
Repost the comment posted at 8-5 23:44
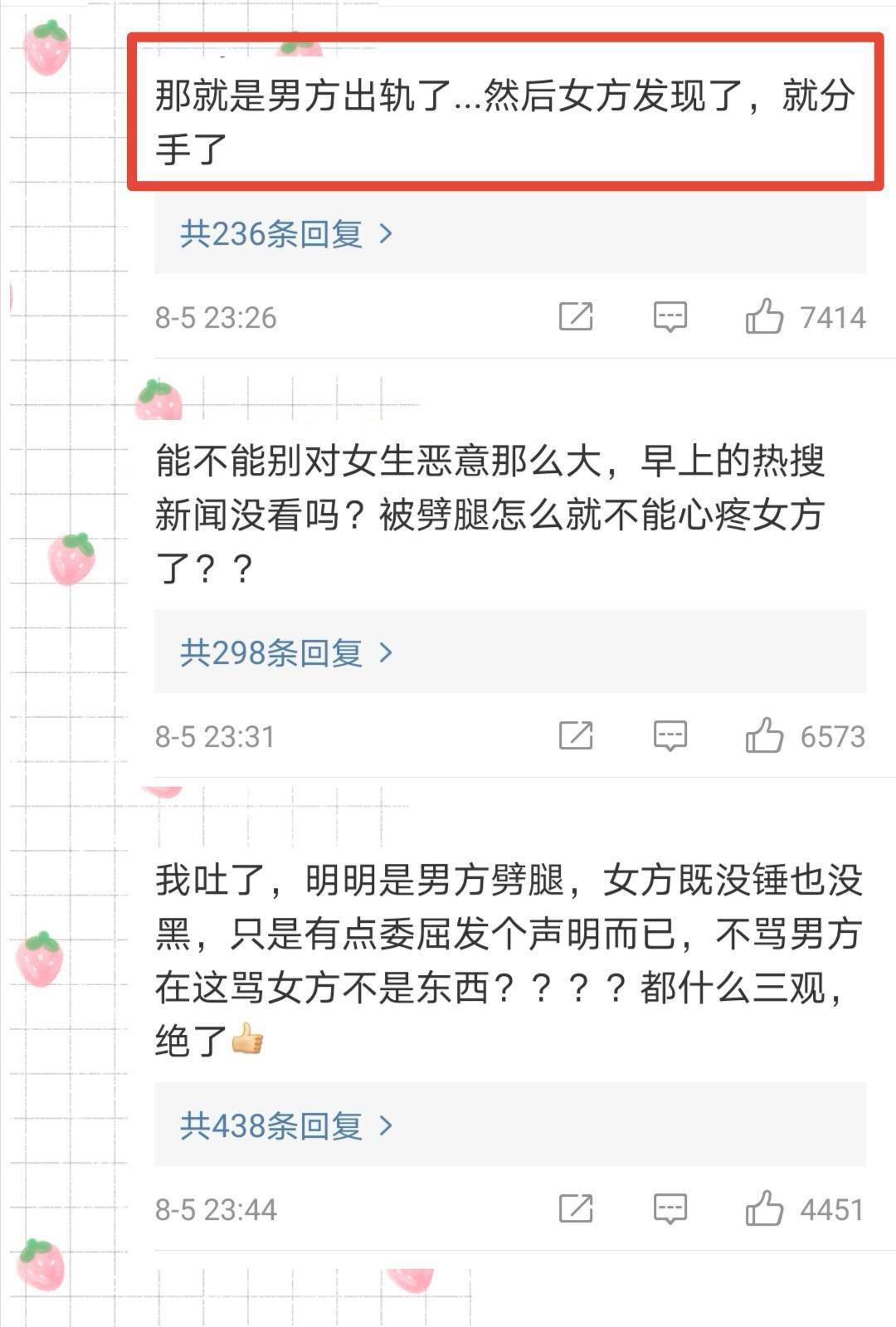tap(576, 1208)
